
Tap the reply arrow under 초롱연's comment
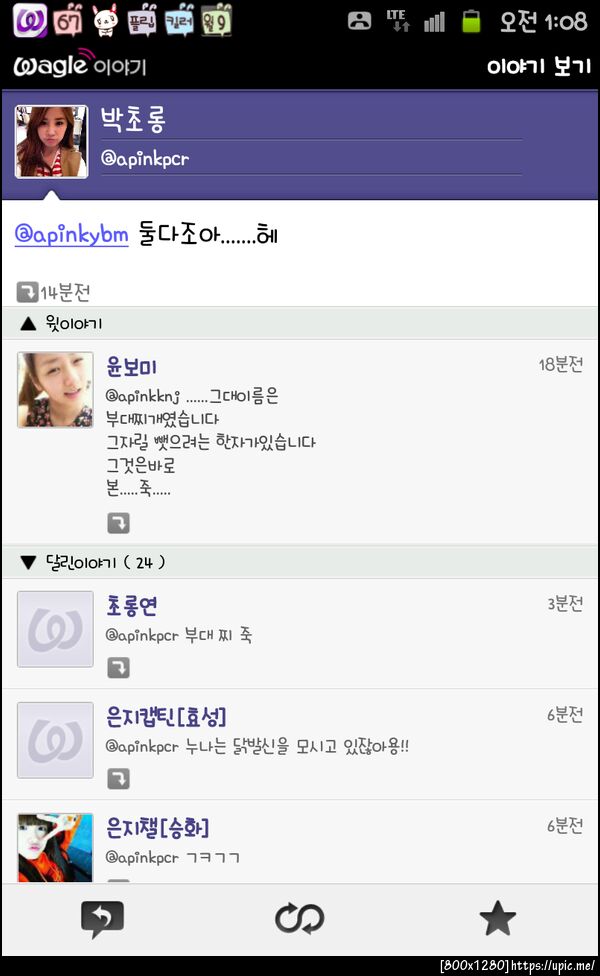coord(118,667)
